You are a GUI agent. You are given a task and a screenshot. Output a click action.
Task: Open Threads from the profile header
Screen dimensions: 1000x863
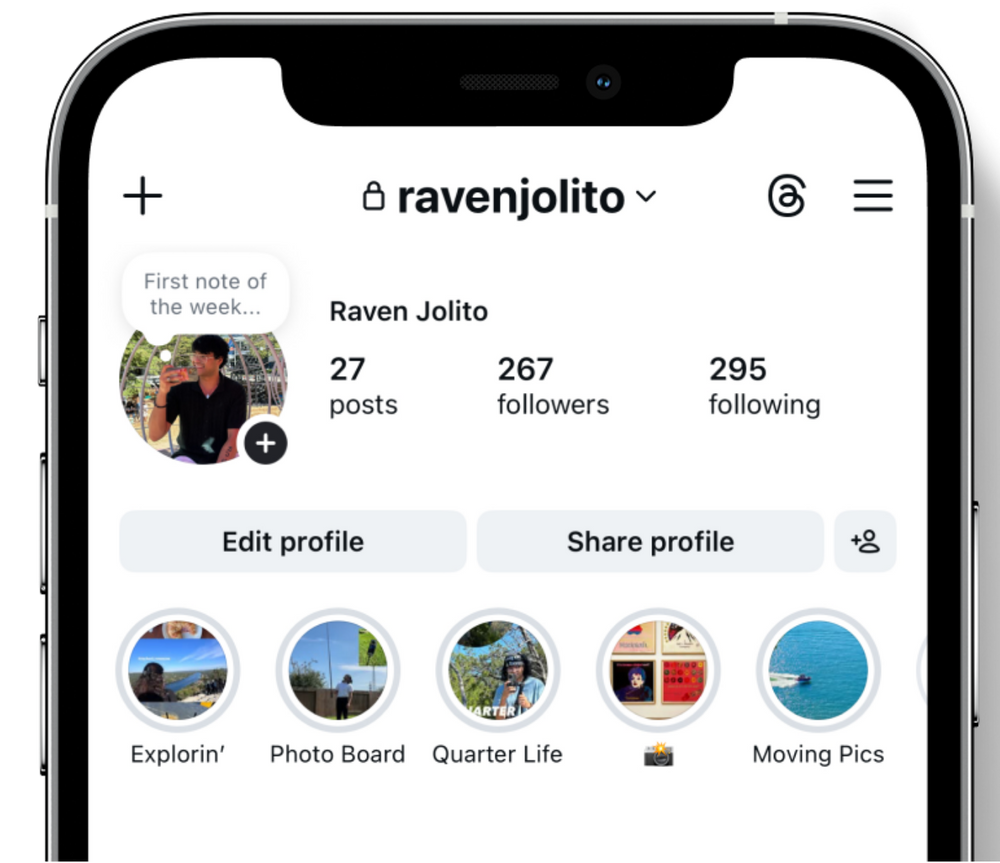(x=786, y=196)
